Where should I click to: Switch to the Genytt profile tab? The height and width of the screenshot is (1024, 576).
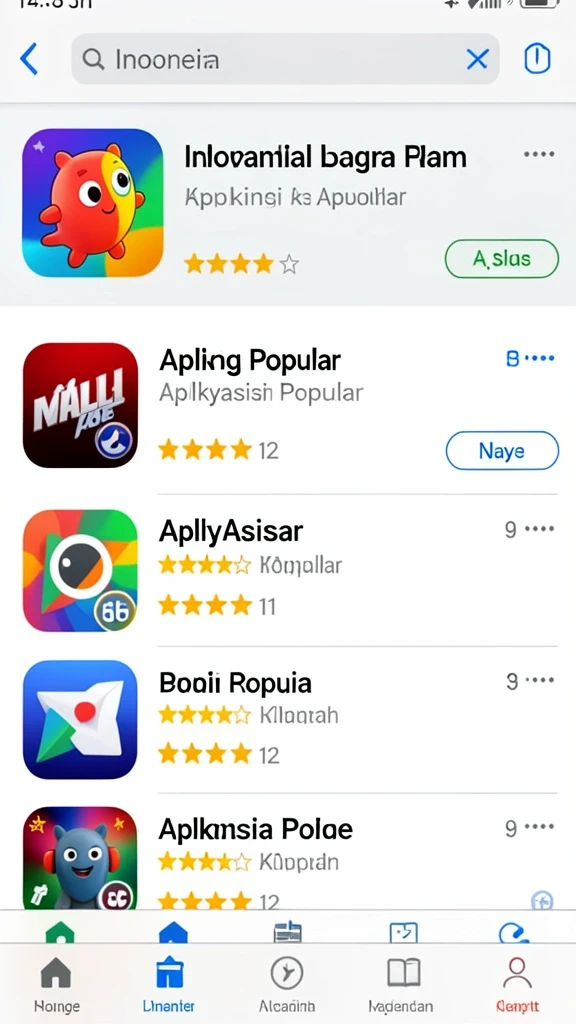coord(517,985)
